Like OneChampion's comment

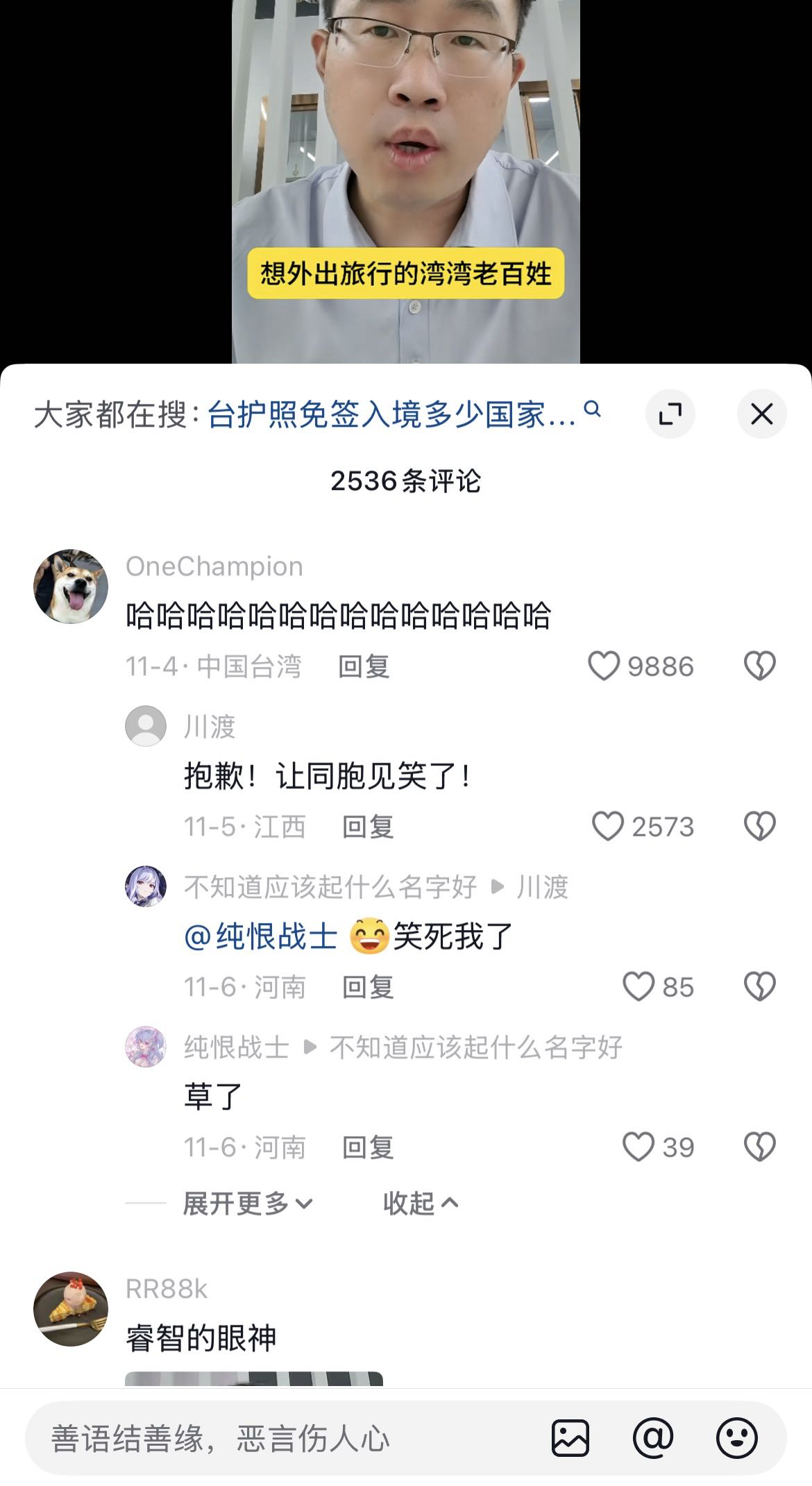604,666
